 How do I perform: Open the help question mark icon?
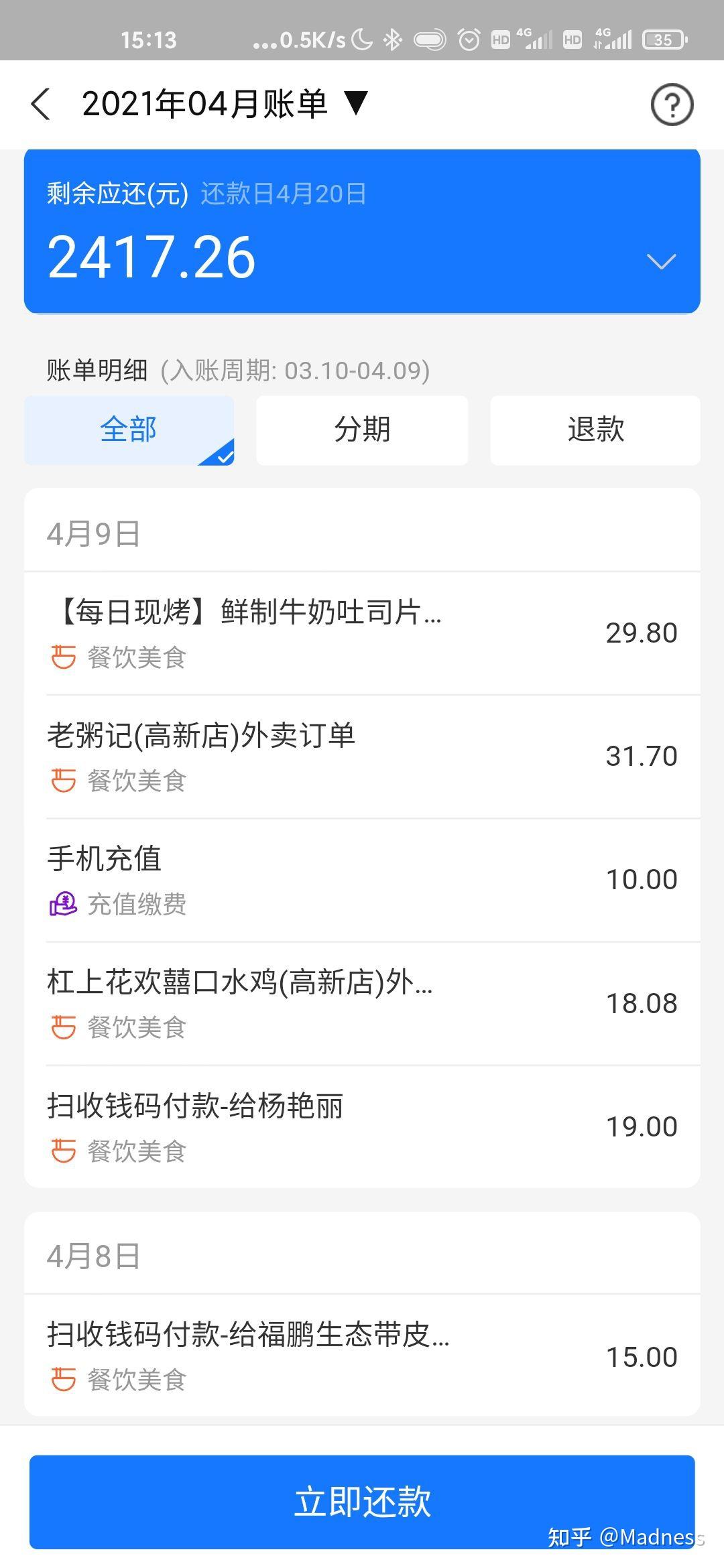(672, 105)
